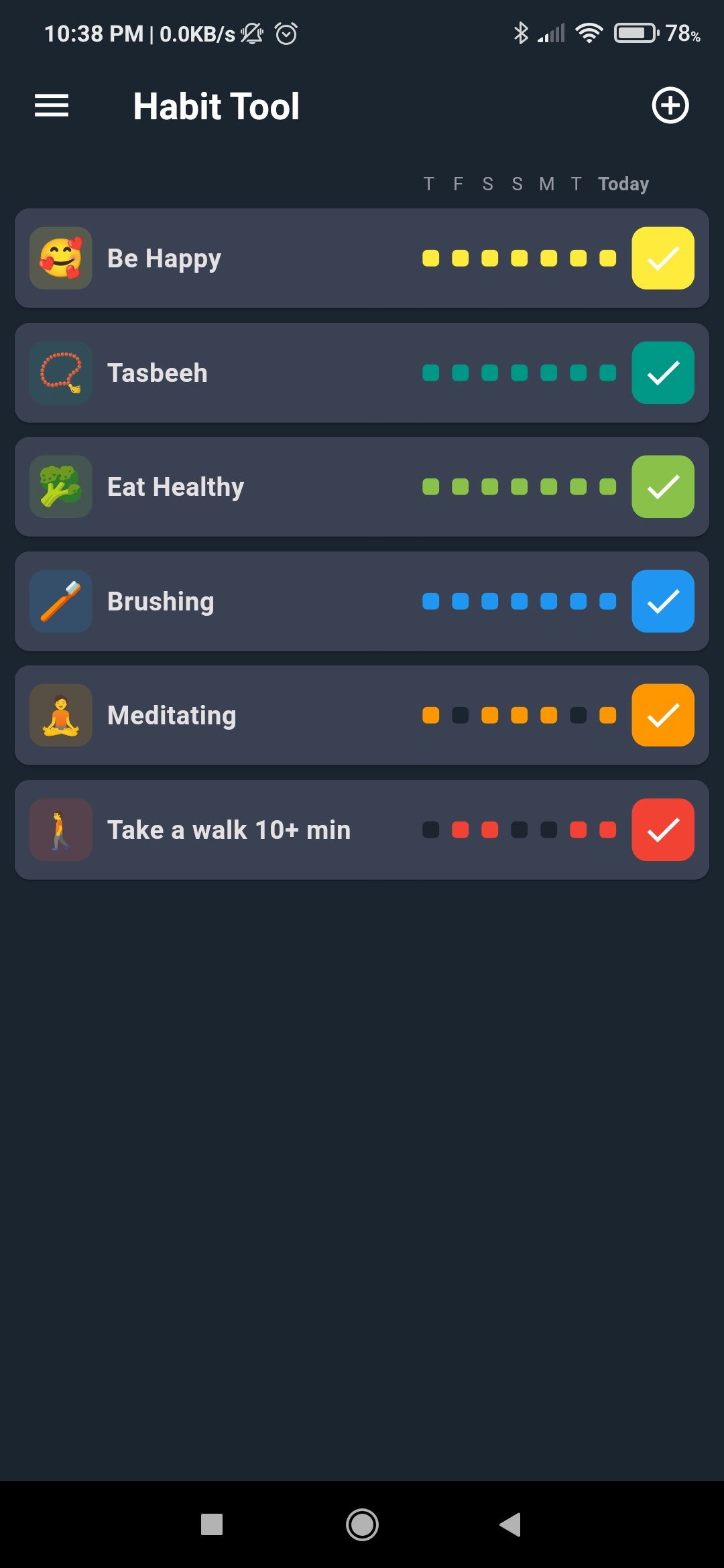724x1568 pixels.
Task: Toggle today's Eat Healthy checkbox
Action: click(662, 487)
